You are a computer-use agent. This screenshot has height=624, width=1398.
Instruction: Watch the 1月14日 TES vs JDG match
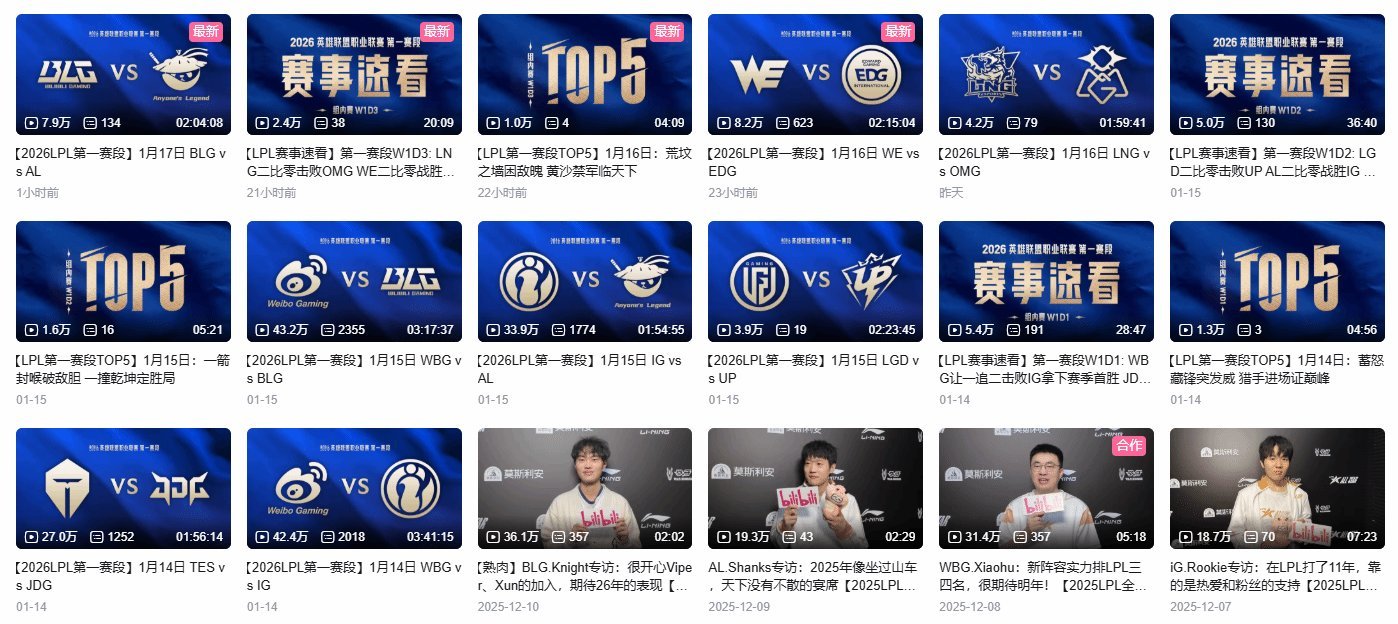[x=123, y=489]
